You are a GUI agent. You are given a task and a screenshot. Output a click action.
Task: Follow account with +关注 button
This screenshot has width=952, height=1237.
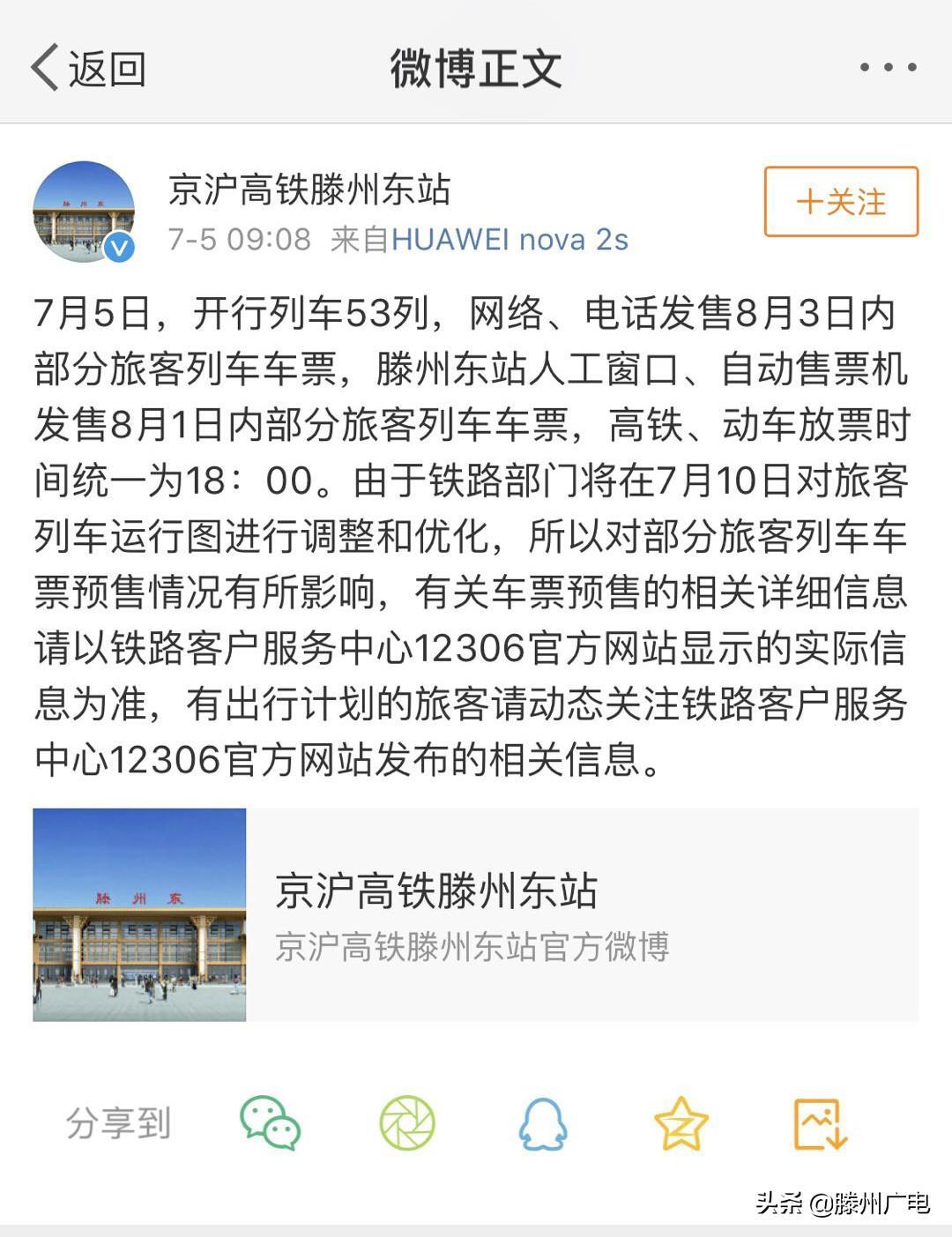pos(841,202)
